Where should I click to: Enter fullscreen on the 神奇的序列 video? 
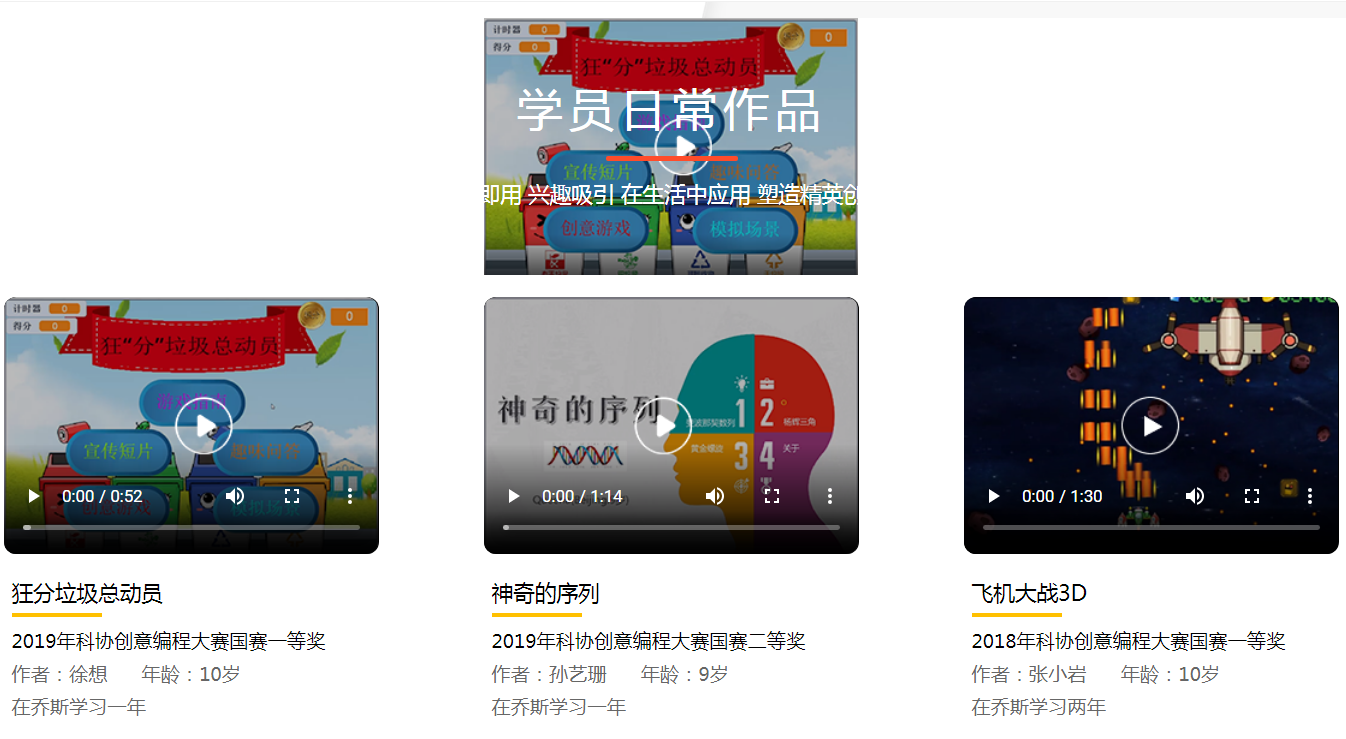point(772,496)
